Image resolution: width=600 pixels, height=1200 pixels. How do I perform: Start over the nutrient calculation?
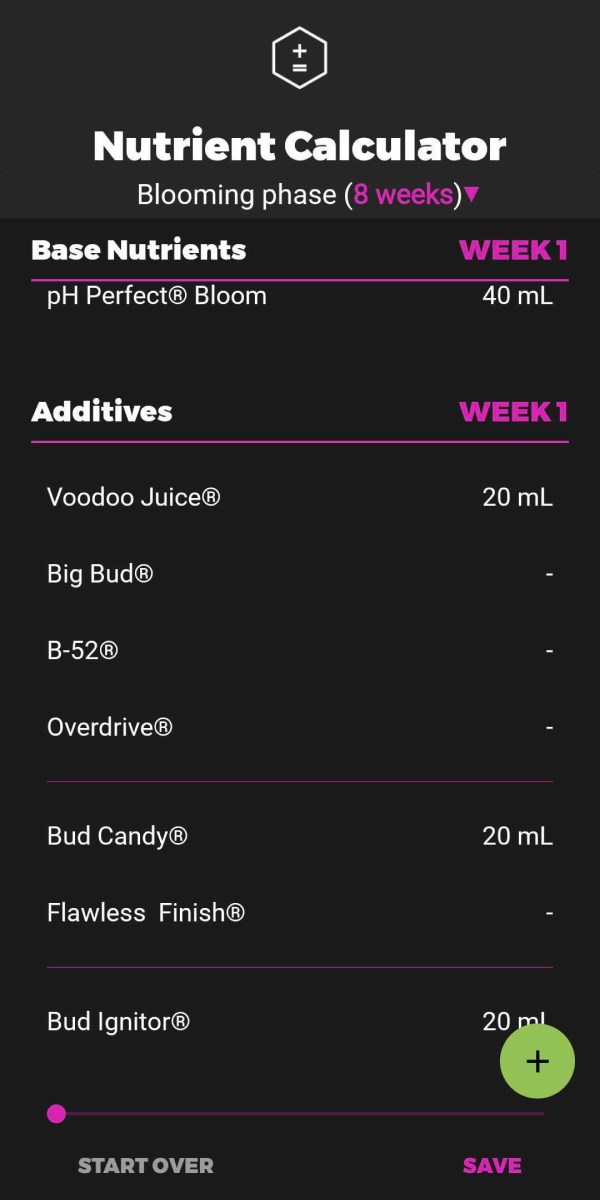[146, 1166]
